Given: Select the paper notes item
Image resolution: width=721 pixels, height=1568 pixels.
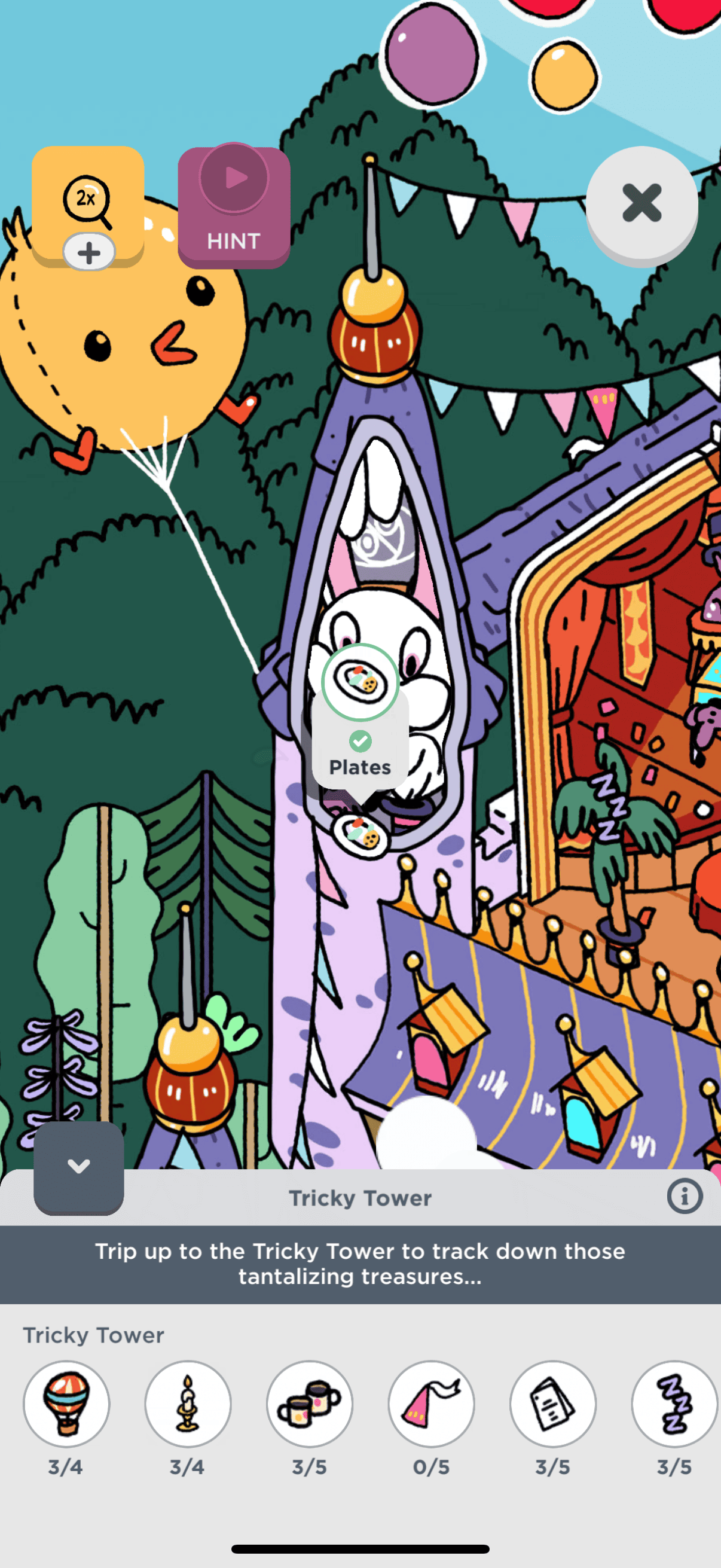Looking at the screenshot, I should (x=552, y=1404).
